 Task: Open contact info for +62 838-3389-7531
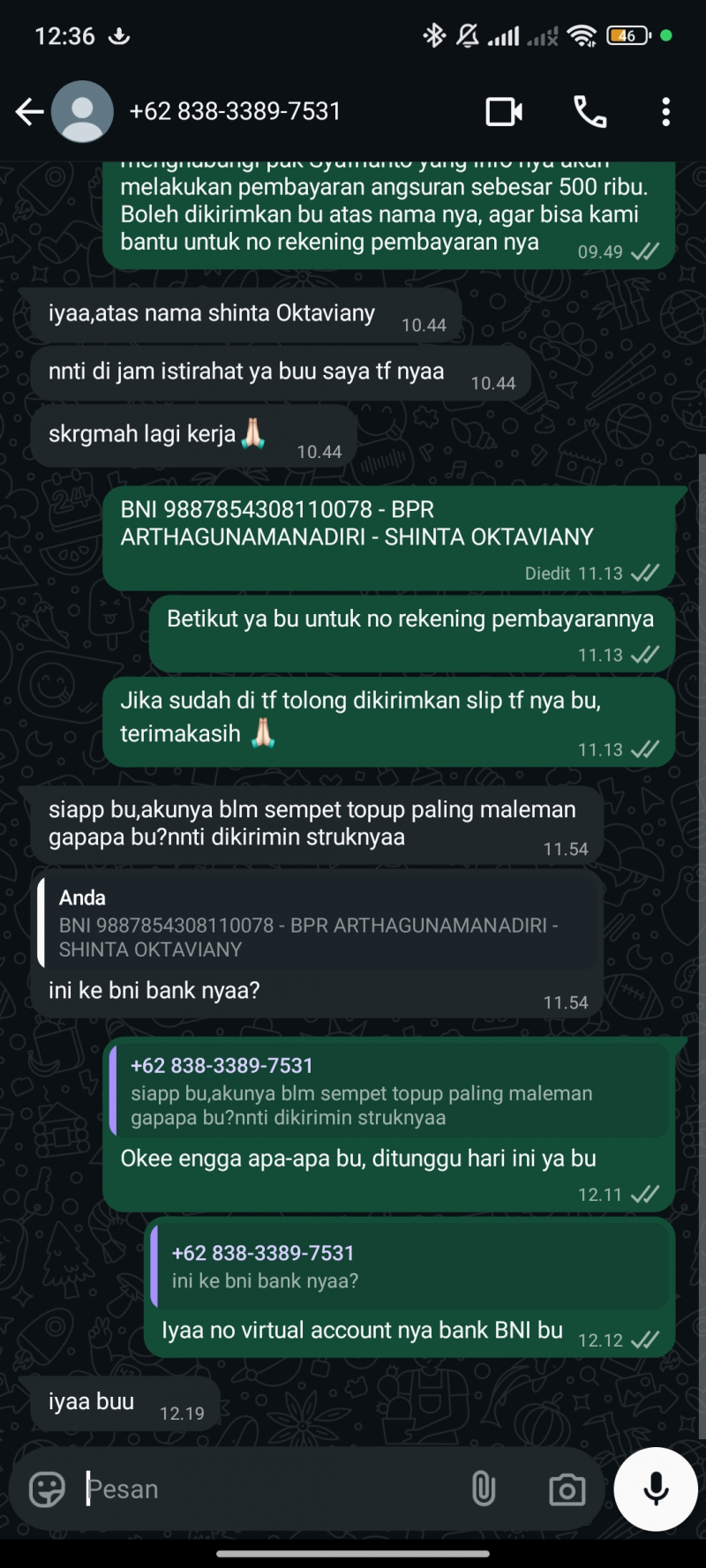click(235, 112)
